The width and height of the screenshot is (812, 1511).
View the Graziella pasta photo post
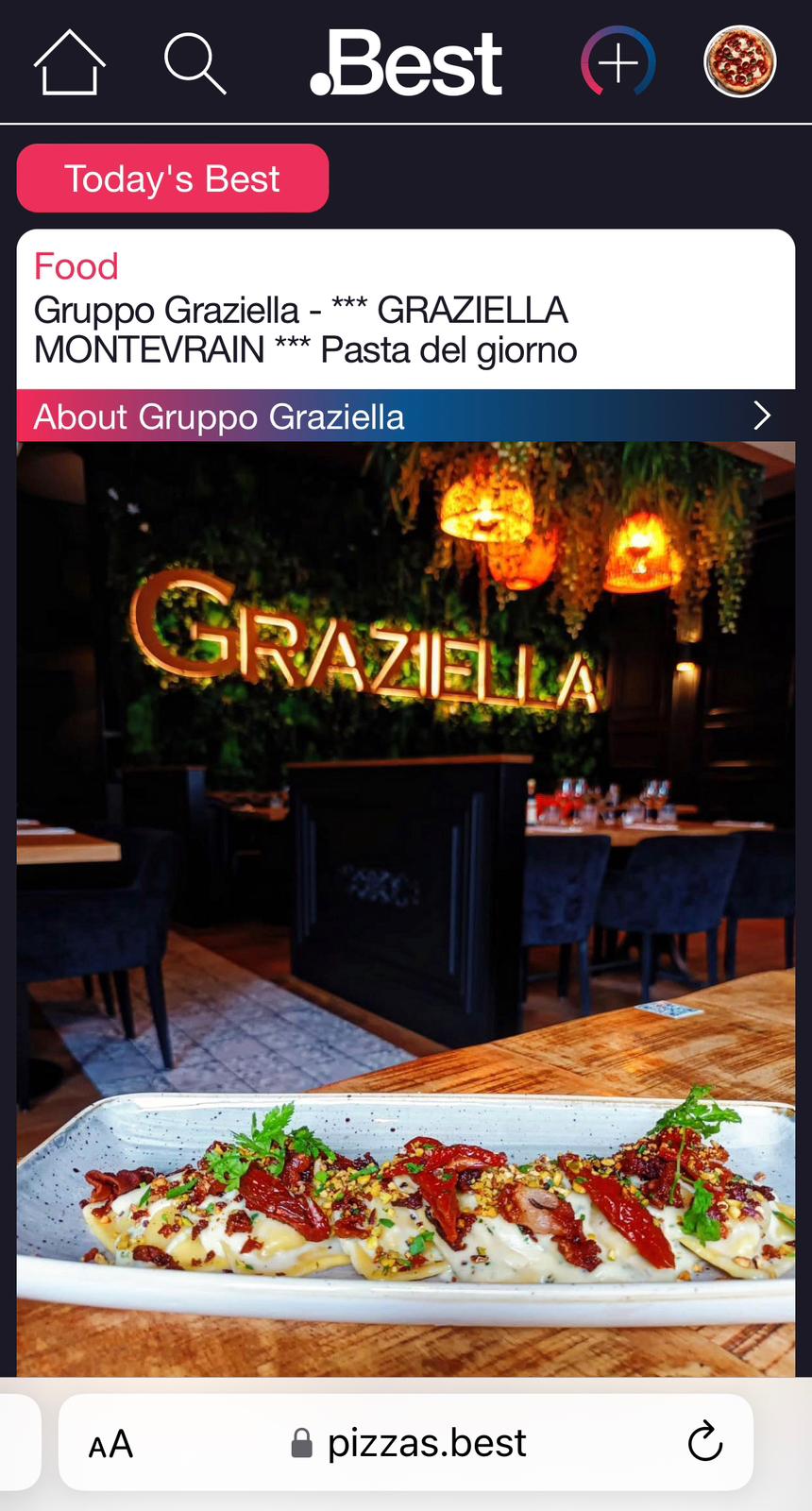tap(405, 907)
